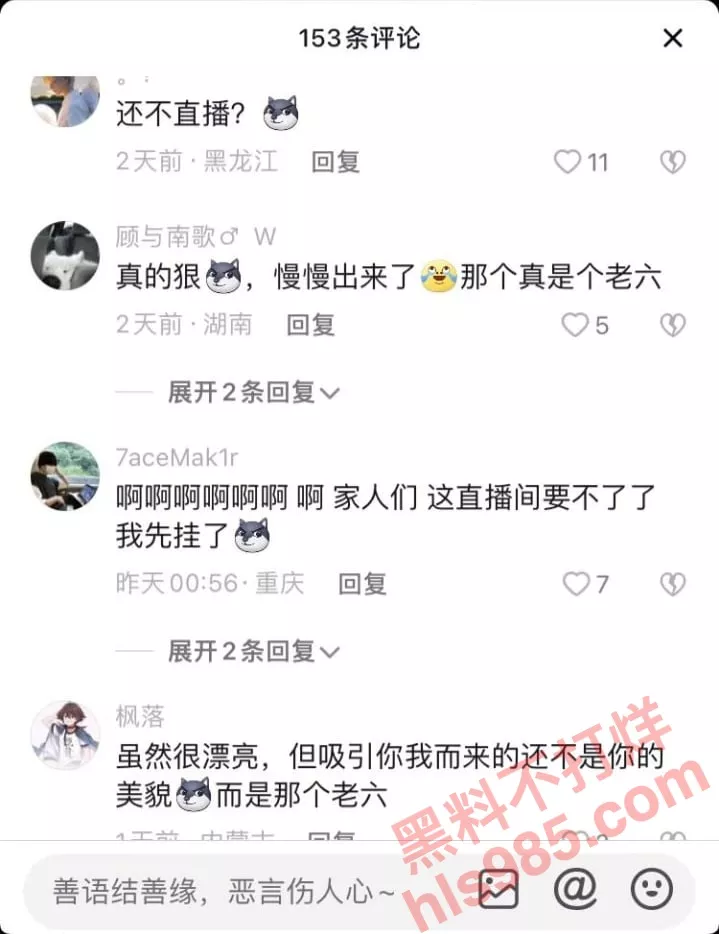Open 枫落's profile avatar
The width and height of the screenshot is (719, 934).
(x=66, y=735)
